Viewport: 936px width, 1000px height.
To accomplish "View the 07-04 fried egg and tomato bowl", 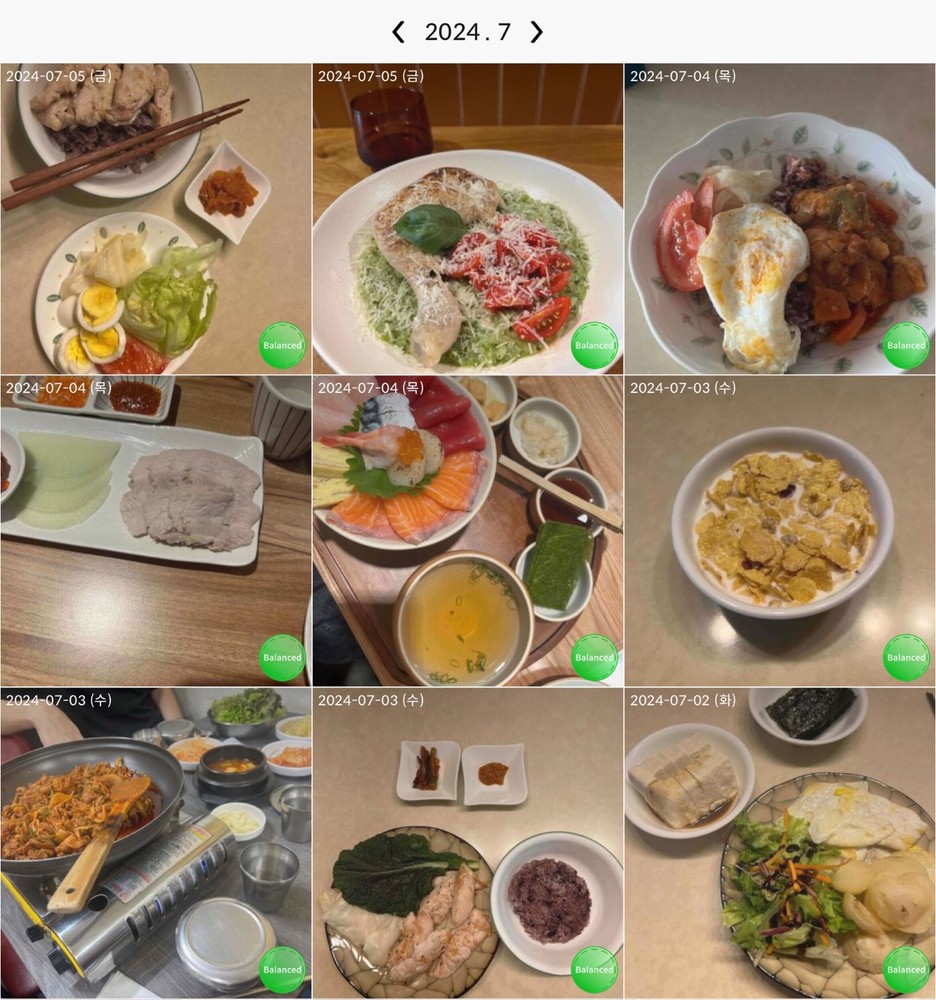I will 780,219.
